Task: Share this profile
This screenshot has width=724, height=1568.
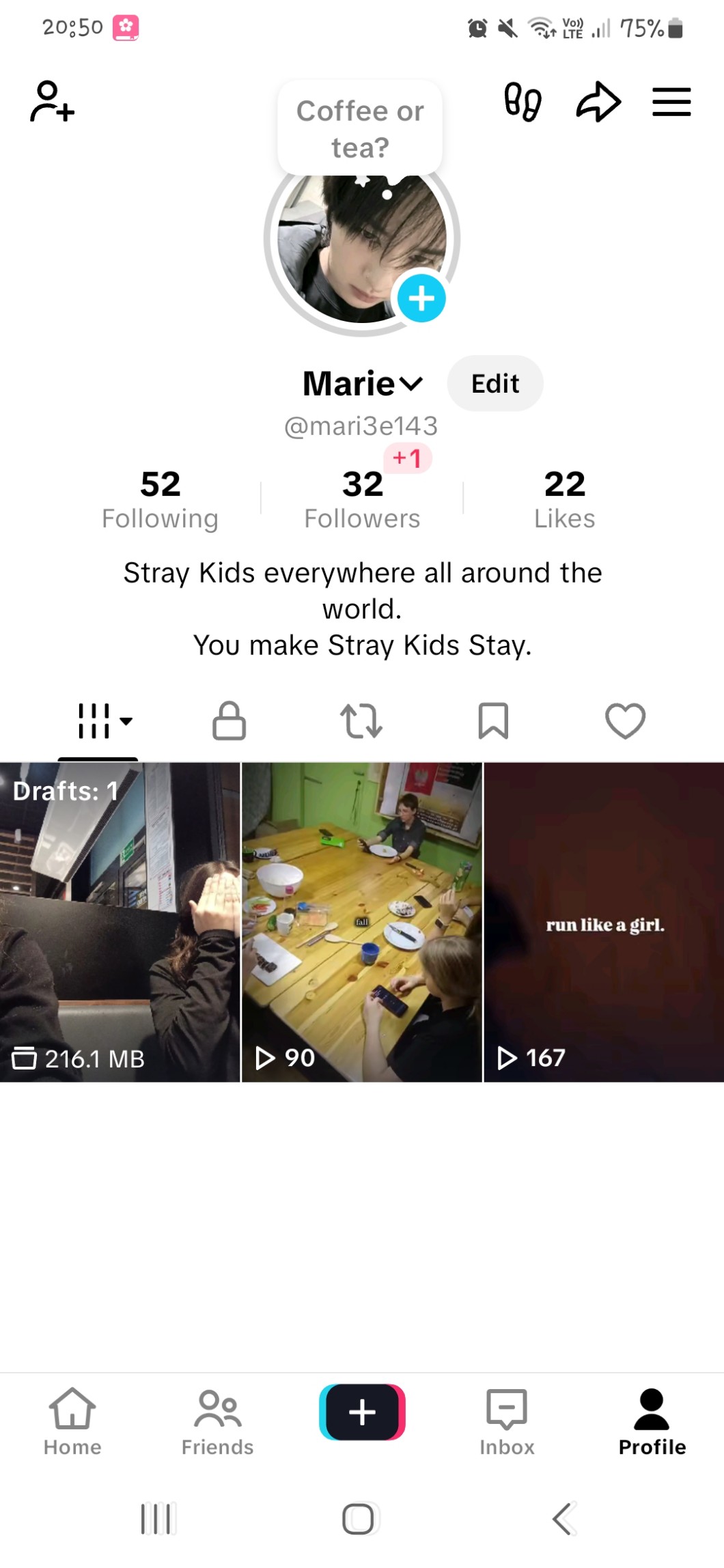Action: tap(598, 102)
